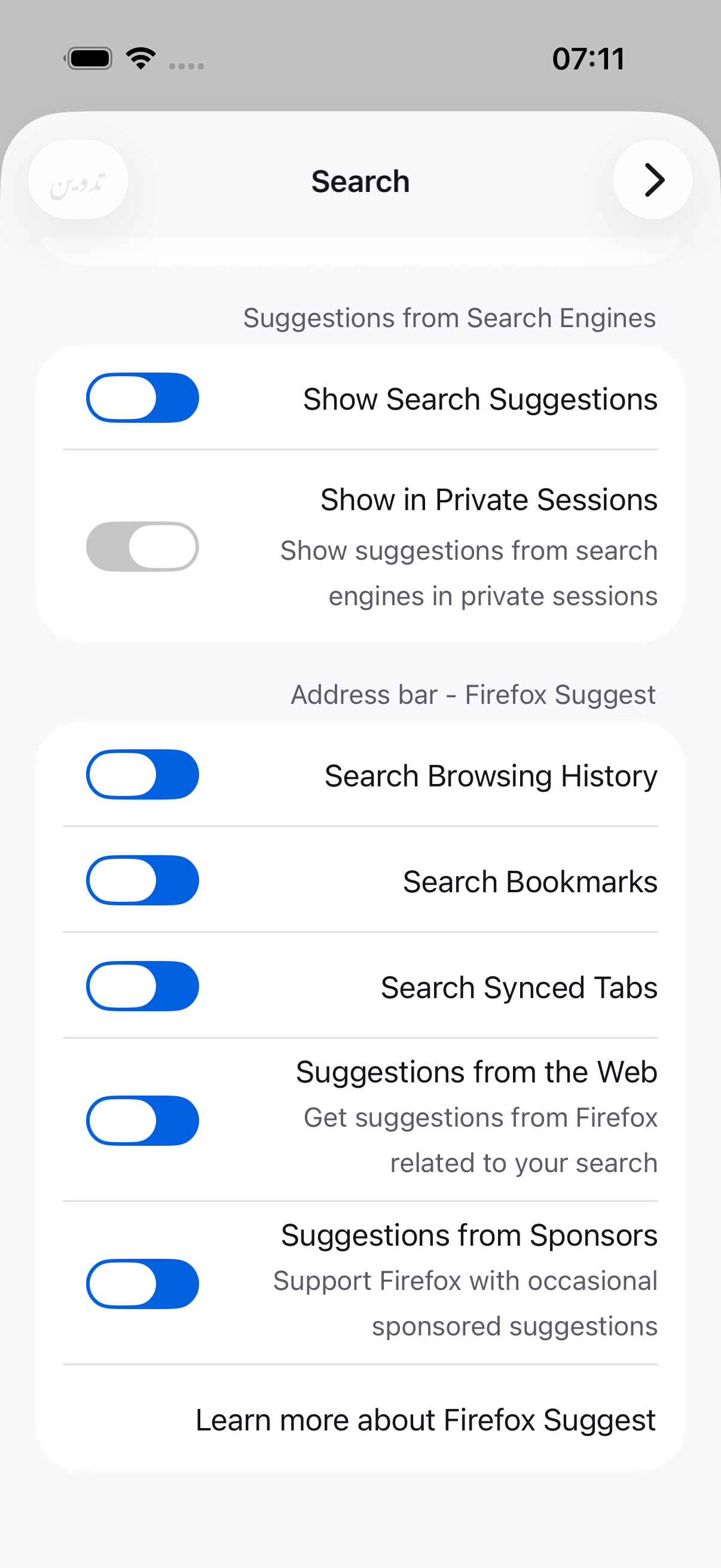Disable the Search Bookmarks switch
Screen dimensions: 721x1568
[142, 881]
